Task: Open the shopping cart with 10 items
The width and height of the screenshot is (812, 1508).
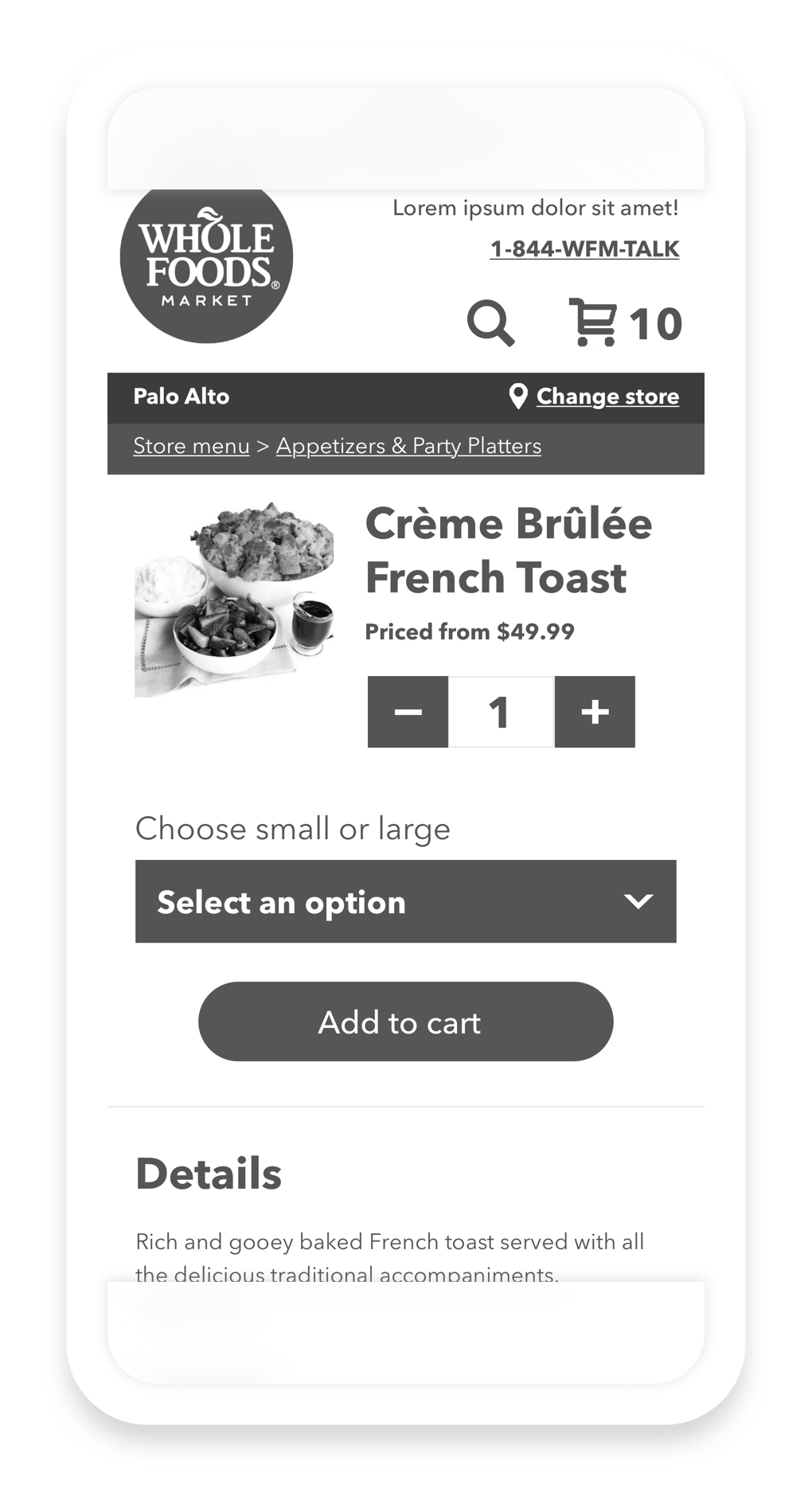Action: pyautogui.click(x=625, y=322)
